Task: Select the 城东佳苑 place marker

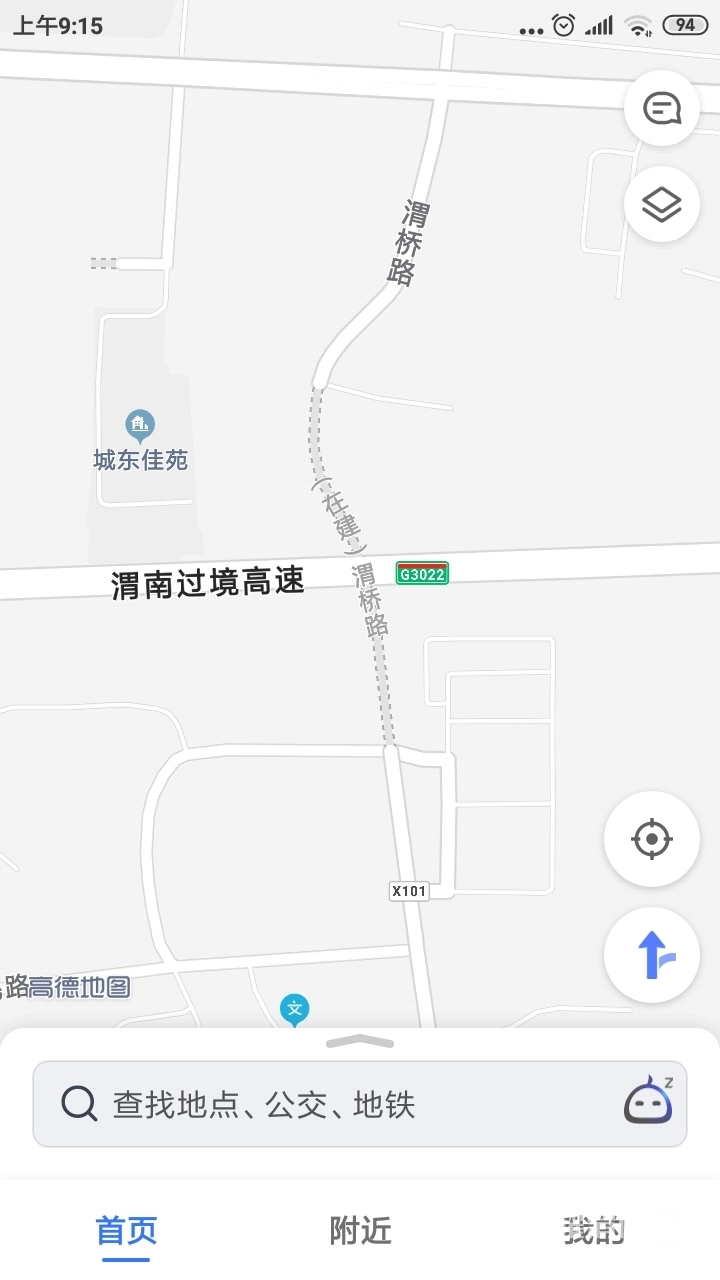Action: click(140, 427)
